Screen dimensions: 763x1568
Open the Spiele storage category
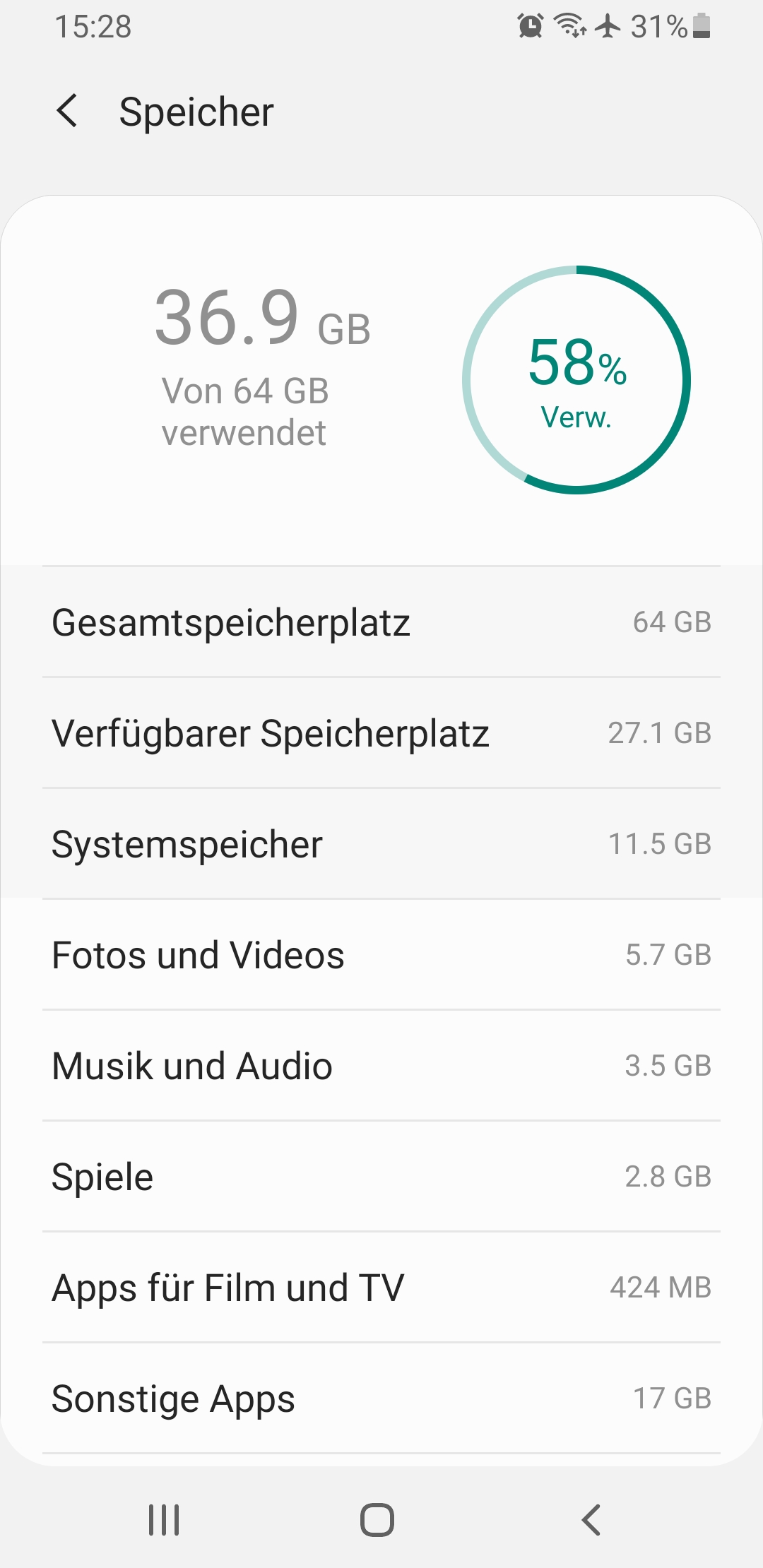tap(381, 1177)
